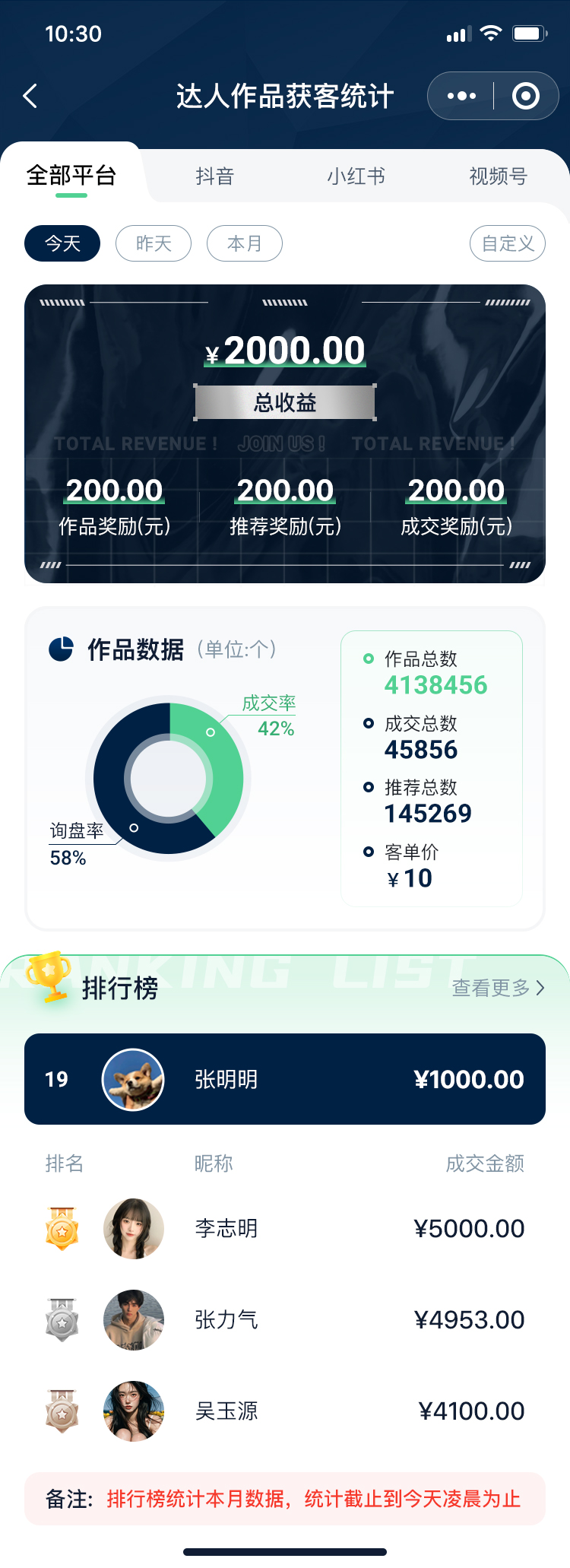Switch to the 全部平台 tab
This screenshot has height=1568, width=570.
[71, 176]
